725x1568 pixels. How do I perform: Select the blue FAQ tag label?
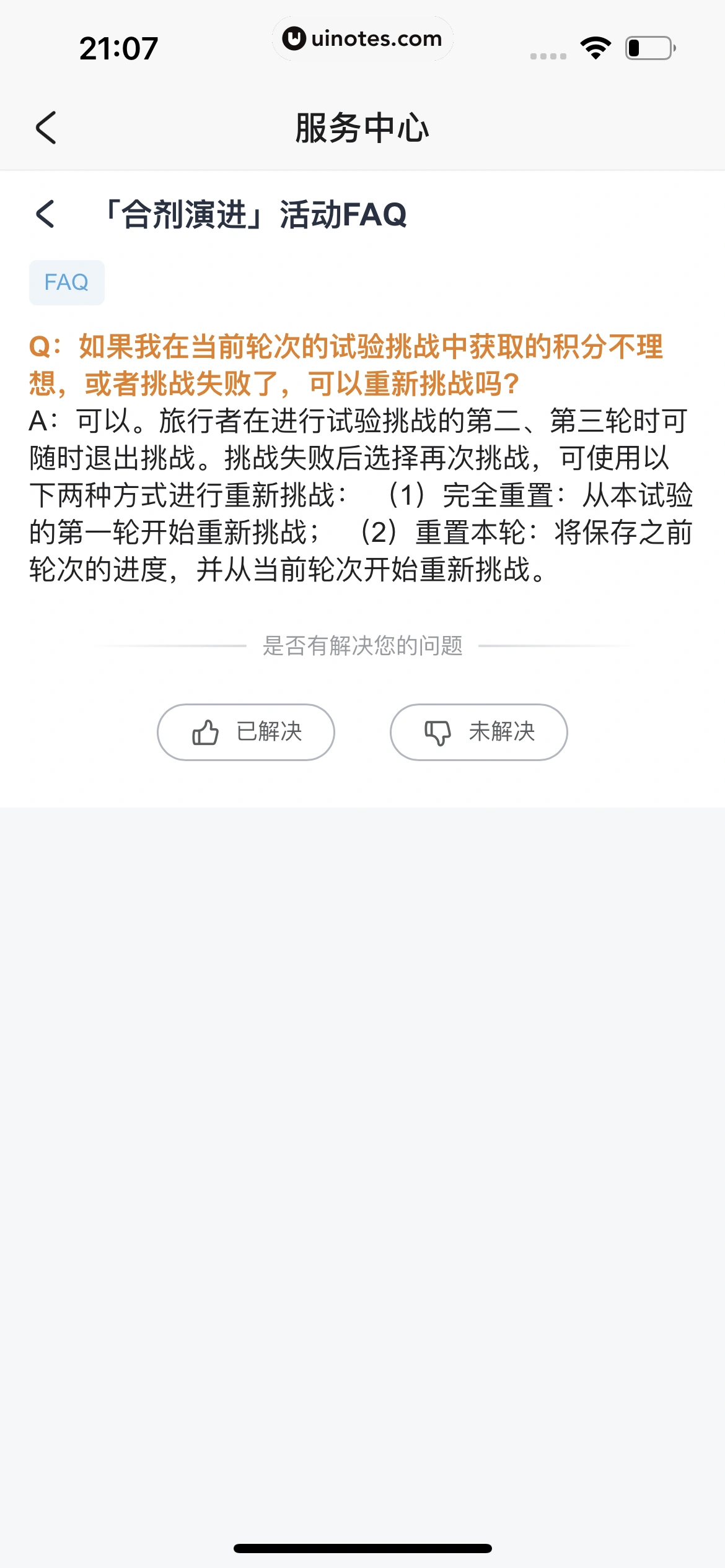66,282
